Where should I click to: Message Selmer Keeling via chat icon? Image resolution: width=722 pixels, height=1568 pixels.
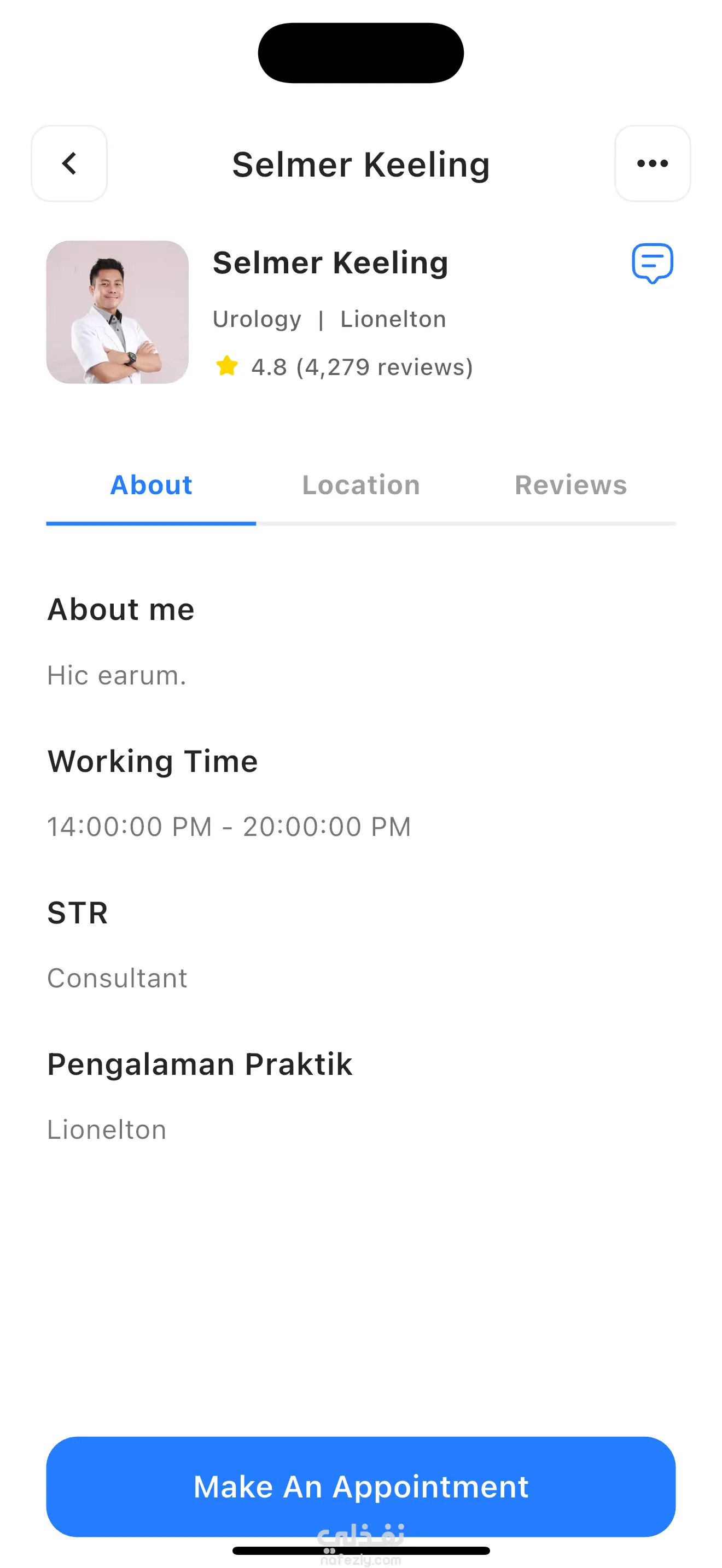point(652,264)
